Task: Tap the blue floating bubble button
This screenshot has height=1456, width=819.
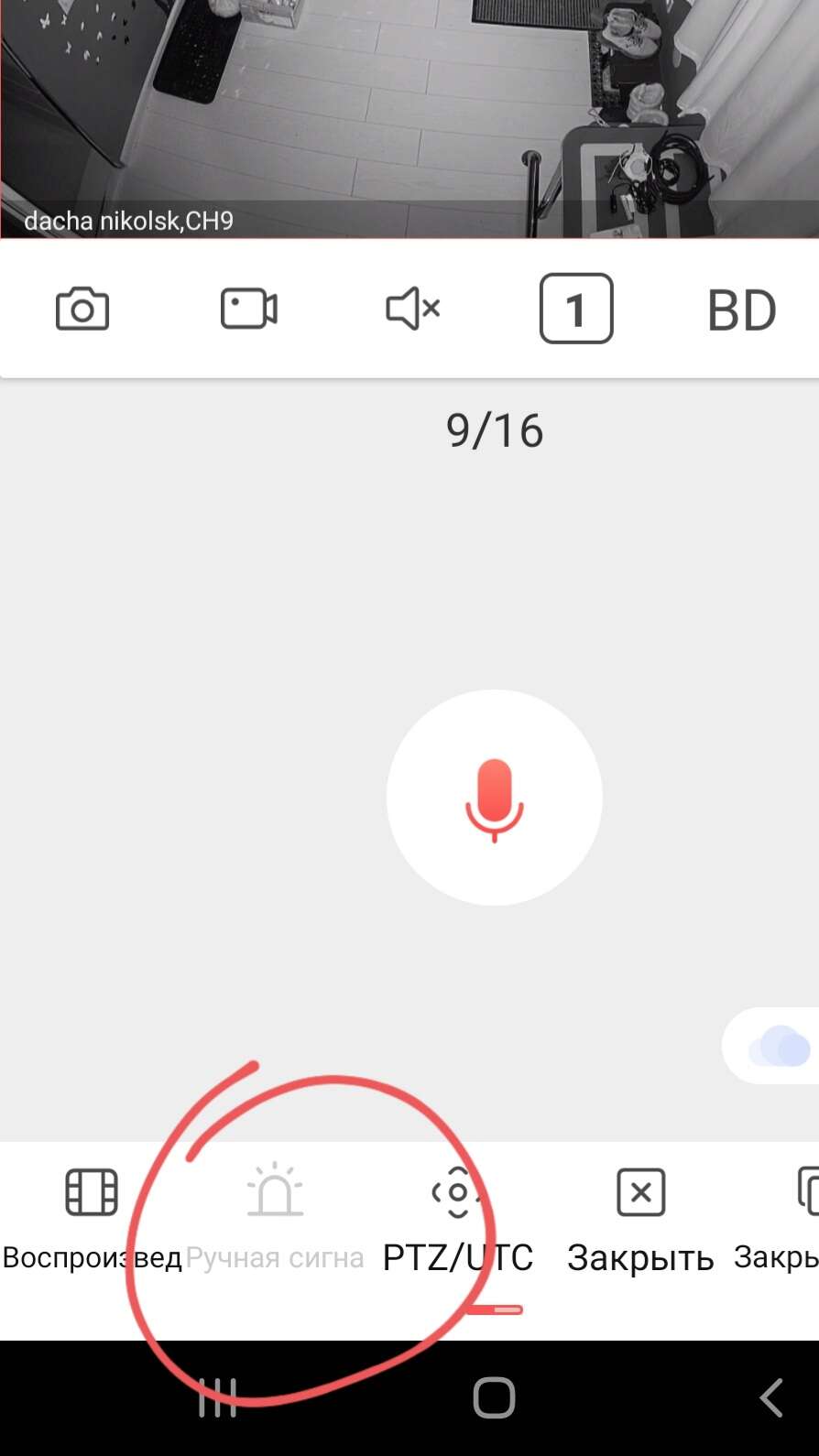Action: click(779, 1047)
